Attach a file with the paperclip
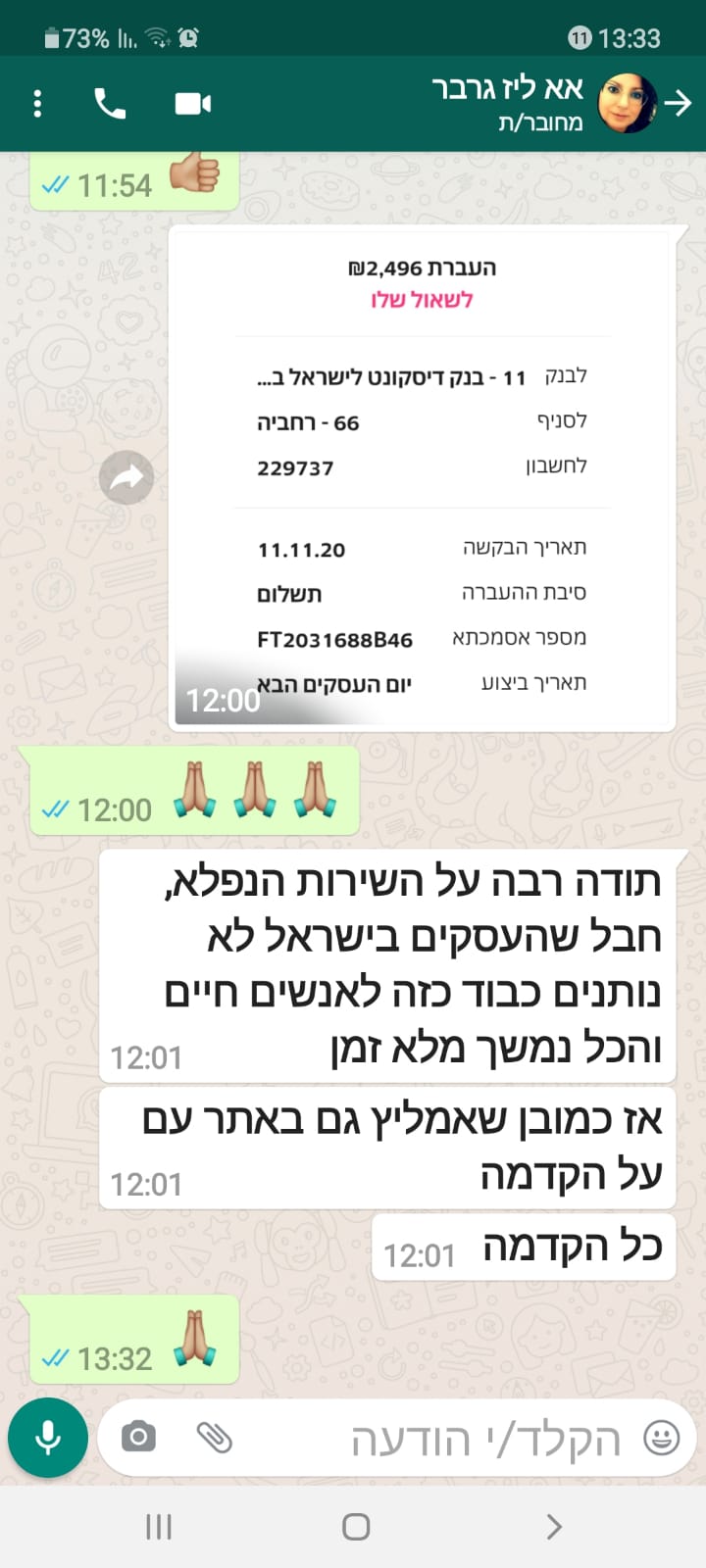This screenshot has height=1568, width=706. coord(214,1438)
